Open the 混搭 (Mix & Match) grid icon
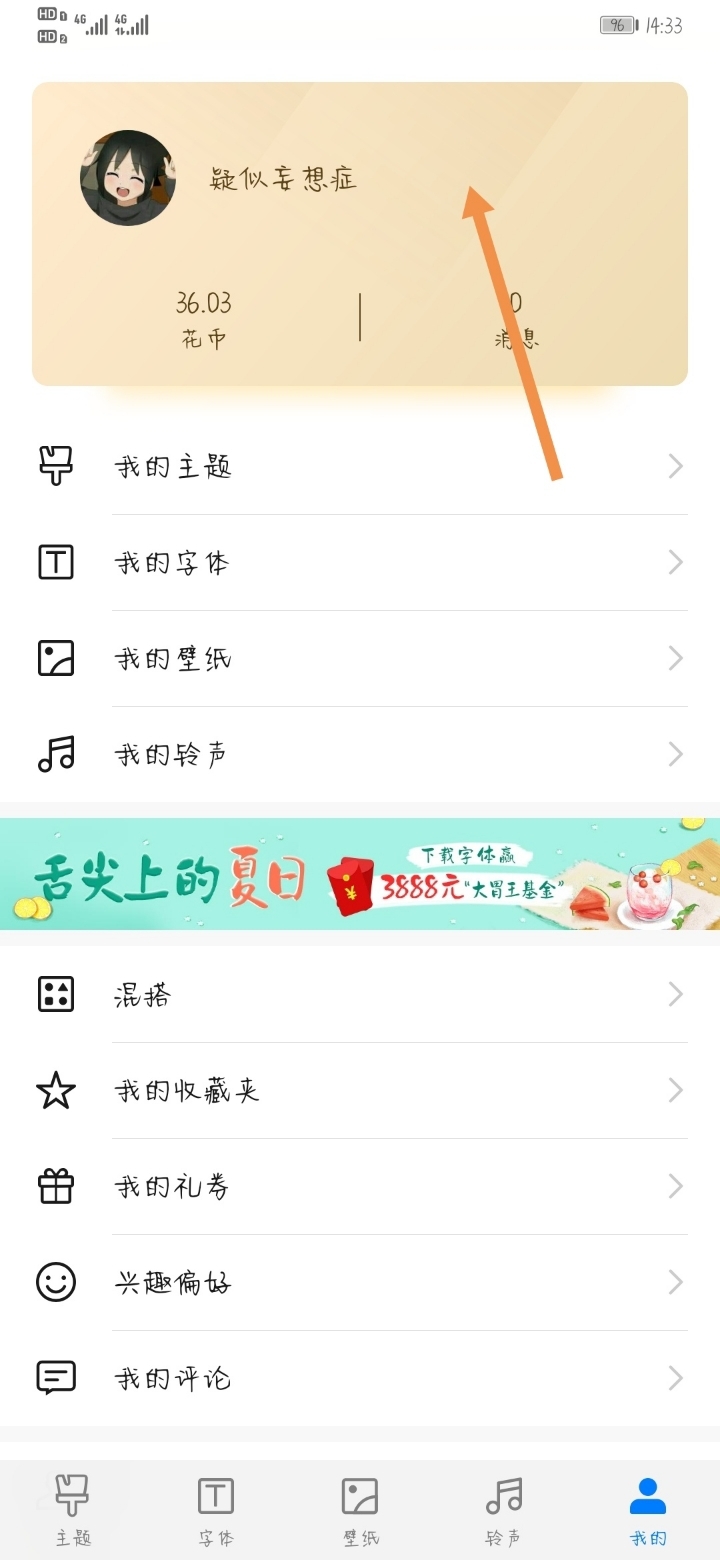The image size is (720, 1560). pos(56,994)
